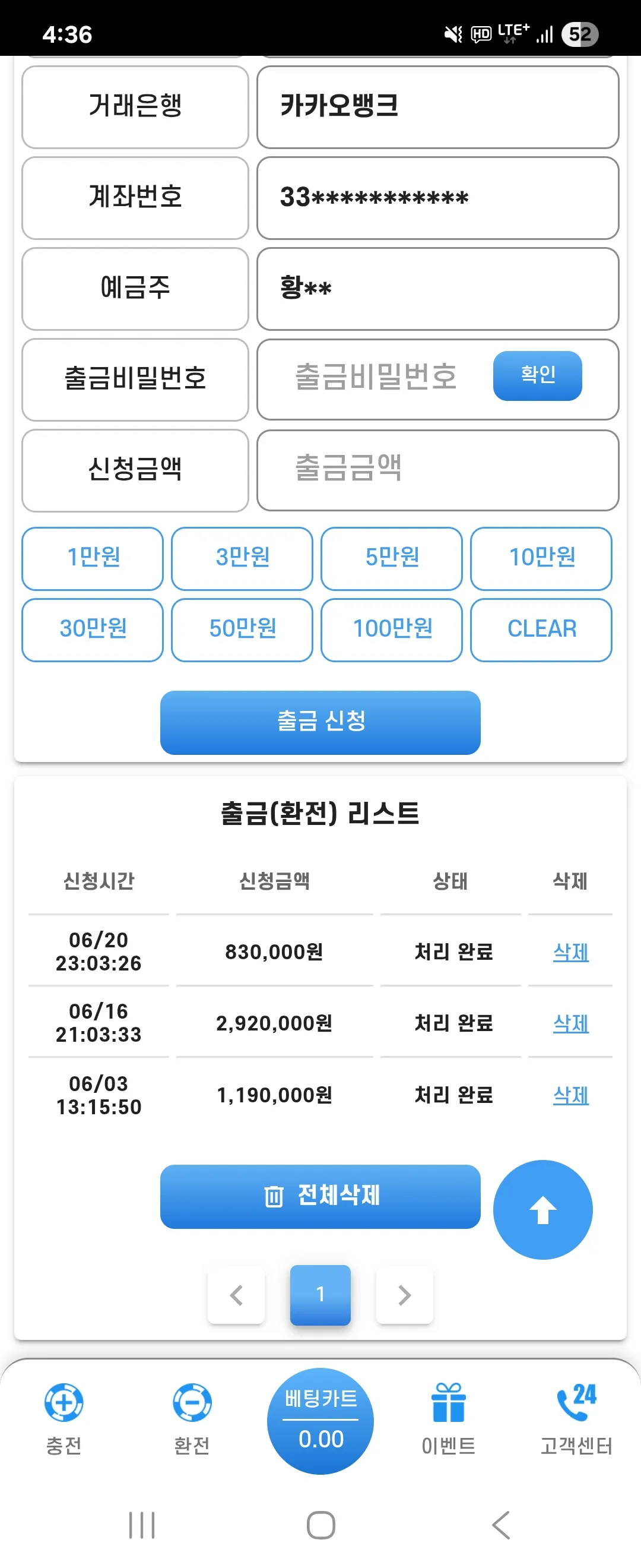
Task: Add 5만원 to the amount
Action: tap(392, 558)
